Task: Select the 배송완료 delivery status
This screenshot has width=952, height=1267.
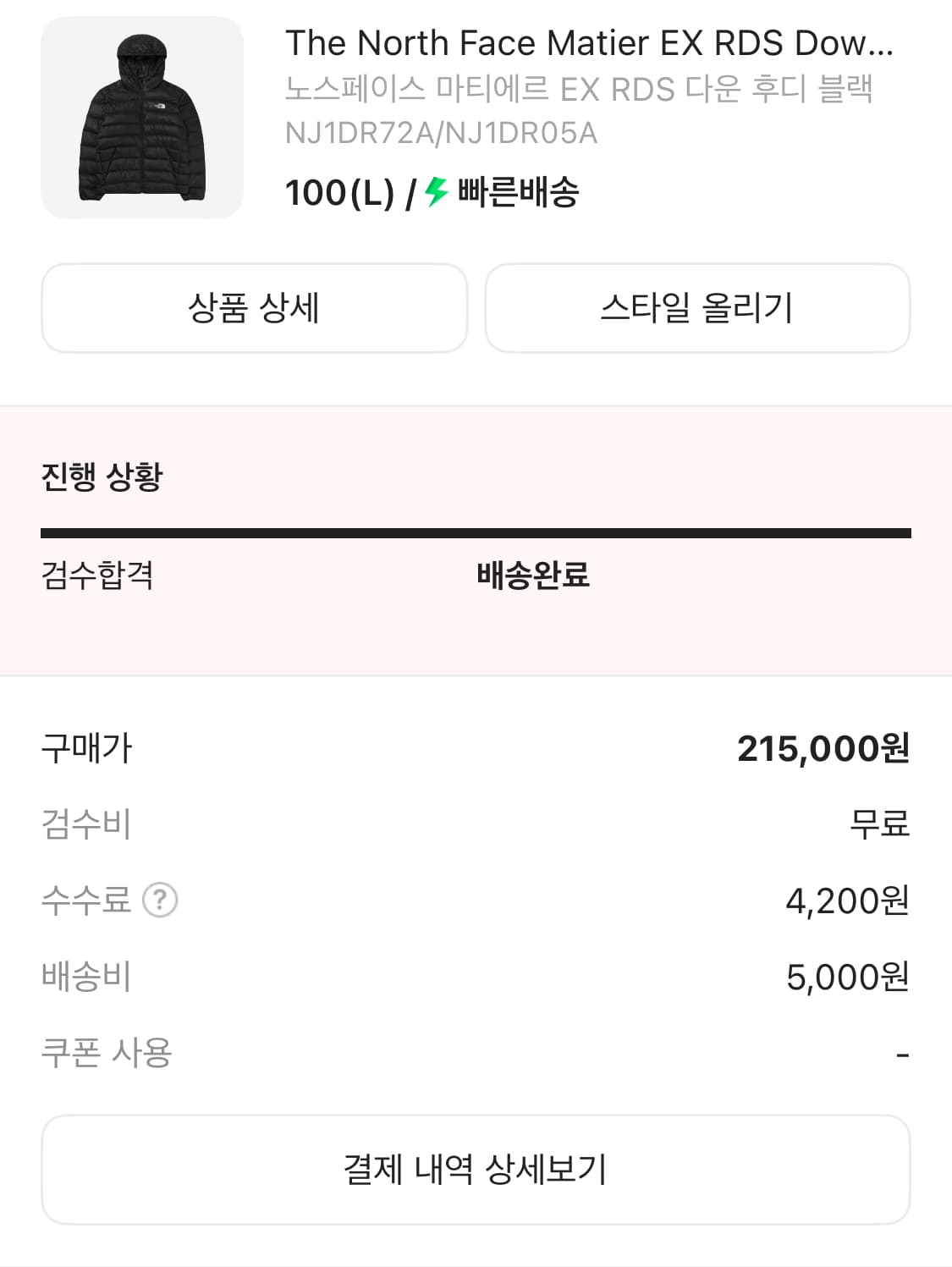Action: click(533, 575)
